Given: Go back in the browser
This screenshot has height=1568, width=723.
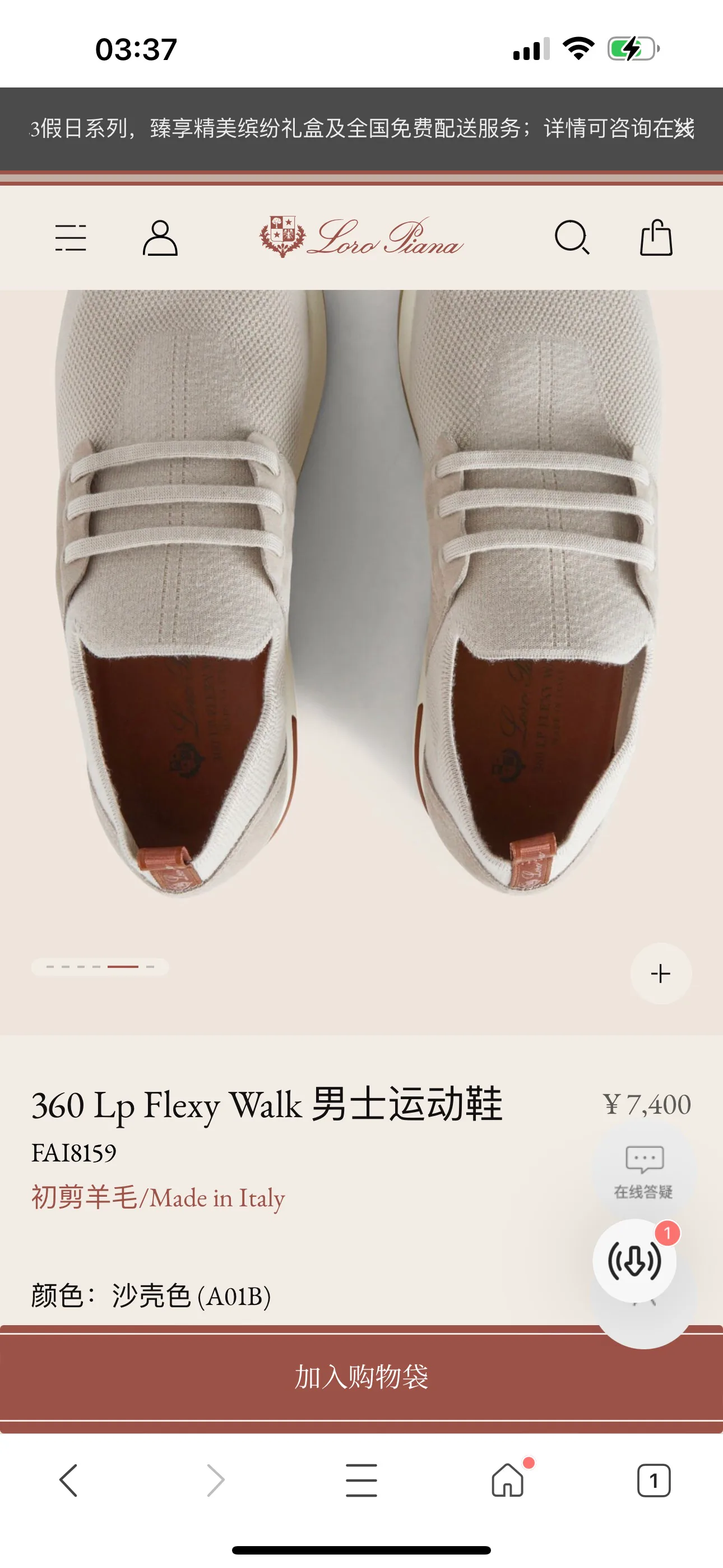Looking at the screenshot, I should click(x=69, y=1481).
